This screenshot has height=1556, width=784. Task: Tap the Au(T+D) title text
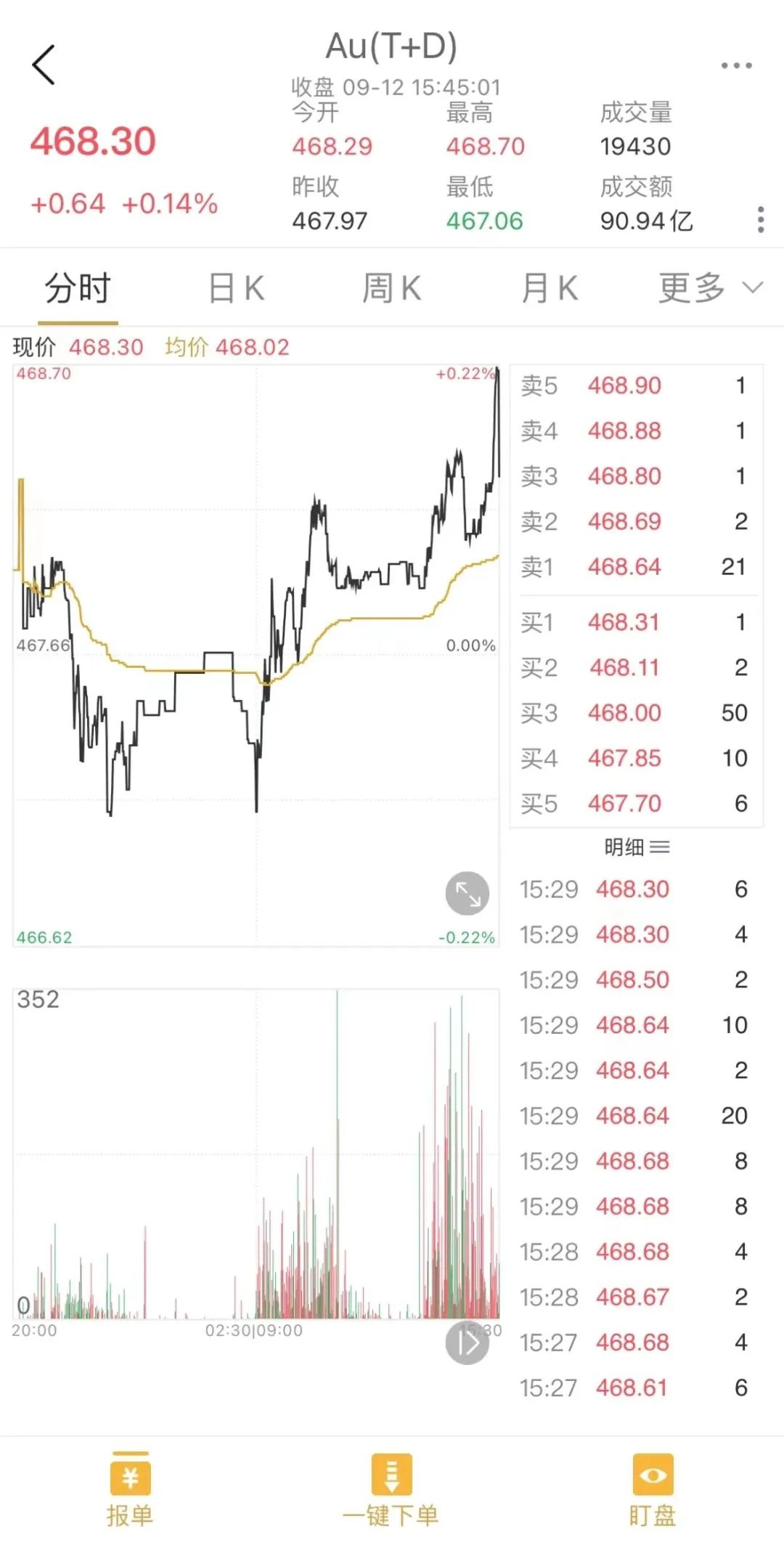tap(392, 45)
